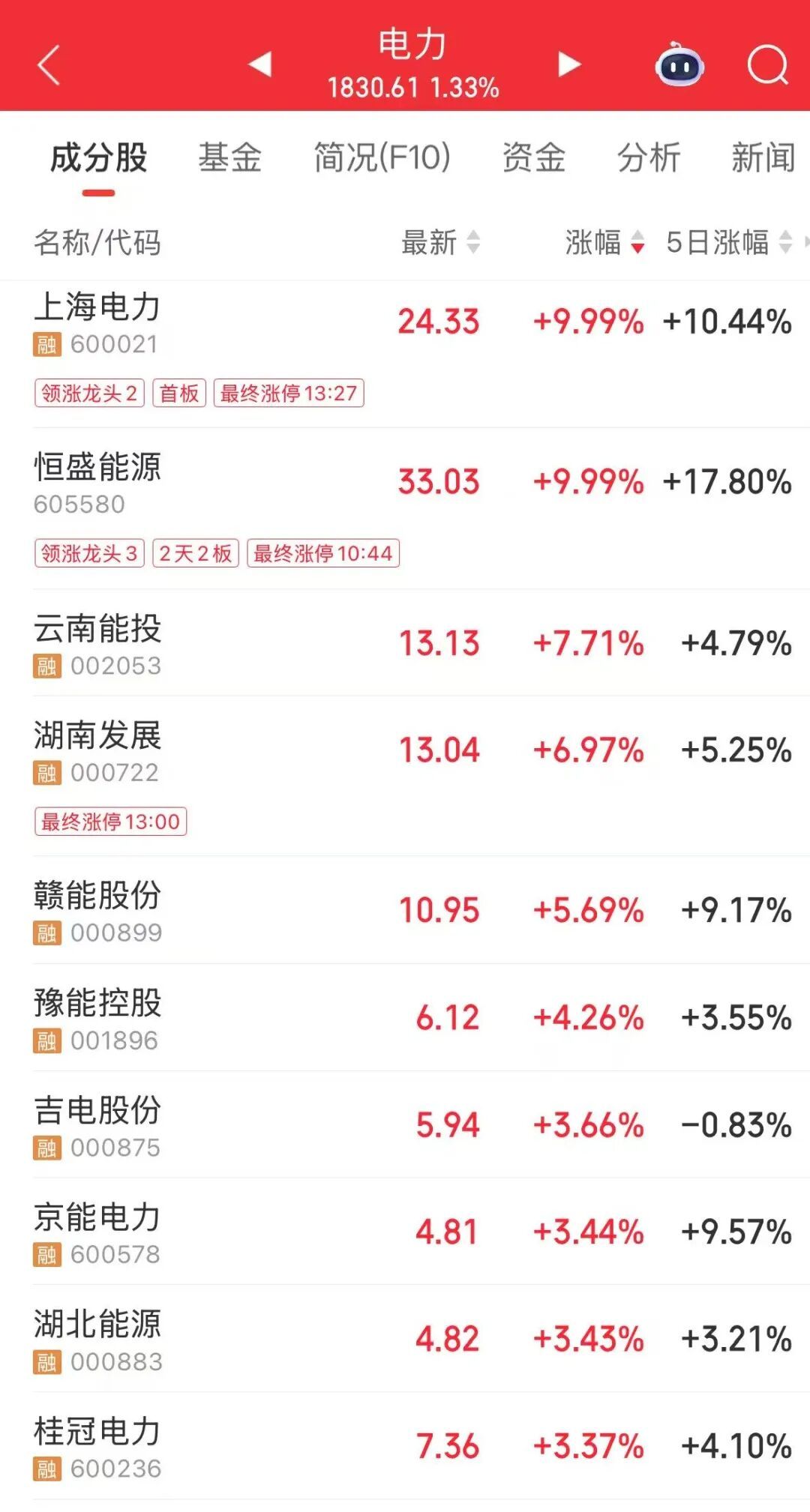Viewport: 810px width, 1512px height.
Task: Switch to the previous sector with the left triangle
Action: pos(259,64)
